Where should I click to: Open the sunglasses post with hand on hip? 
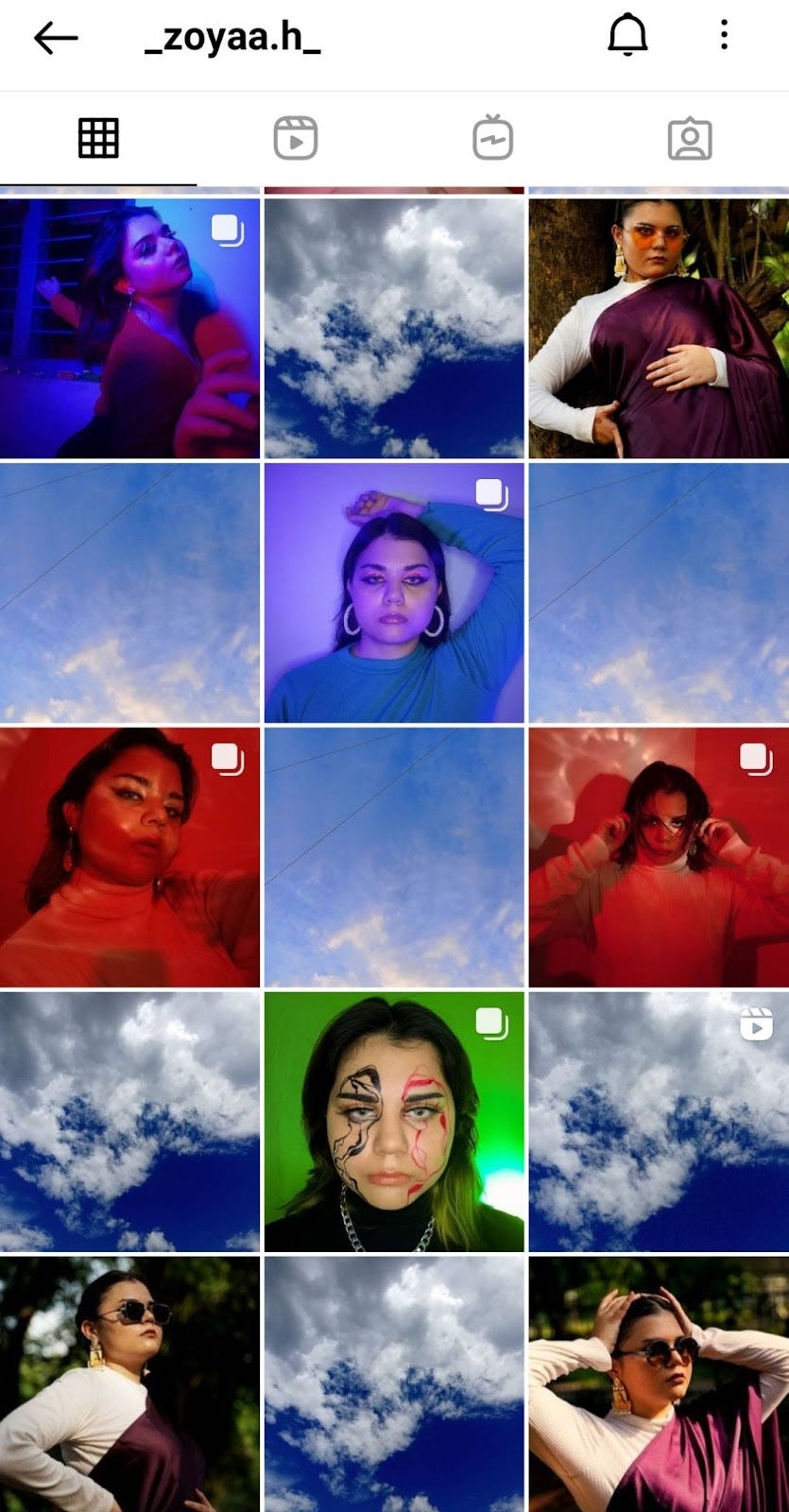click(129, 1384)
